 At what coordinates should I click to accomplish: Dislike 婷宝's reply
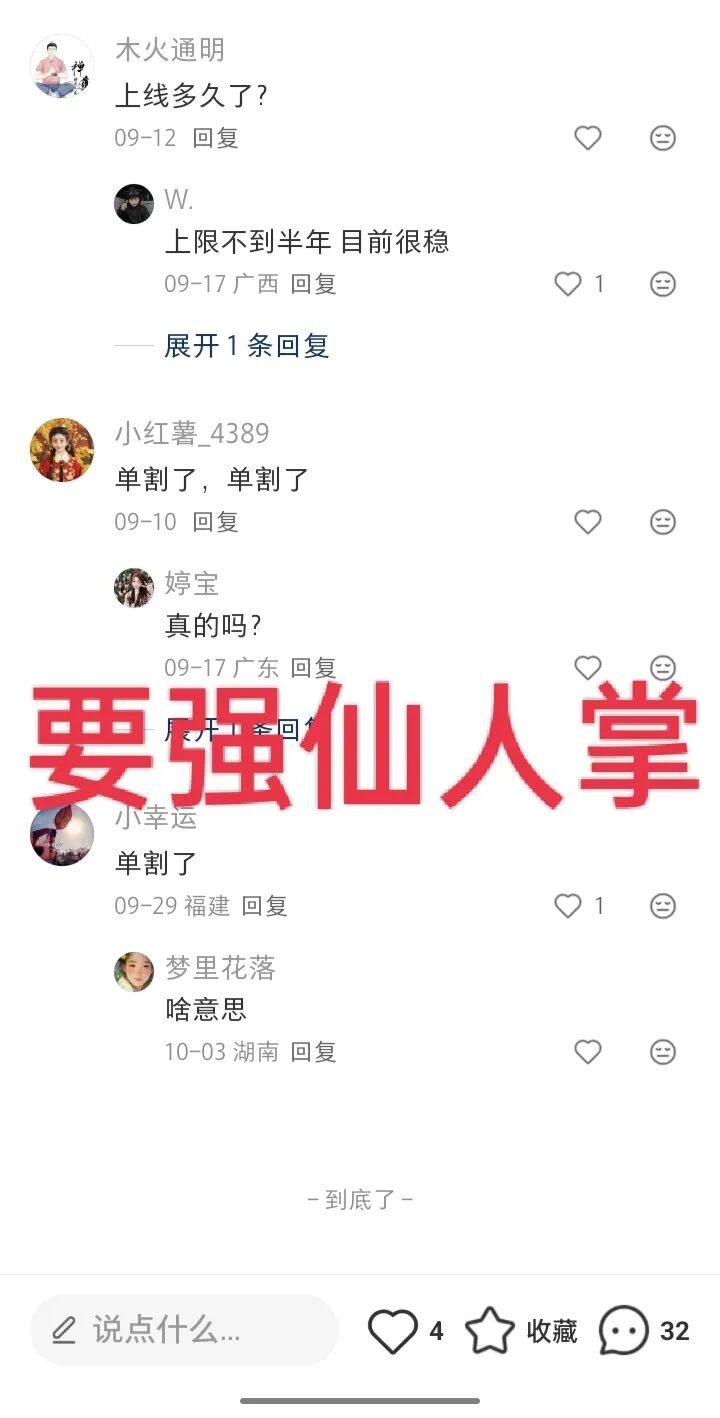(663, 667)
